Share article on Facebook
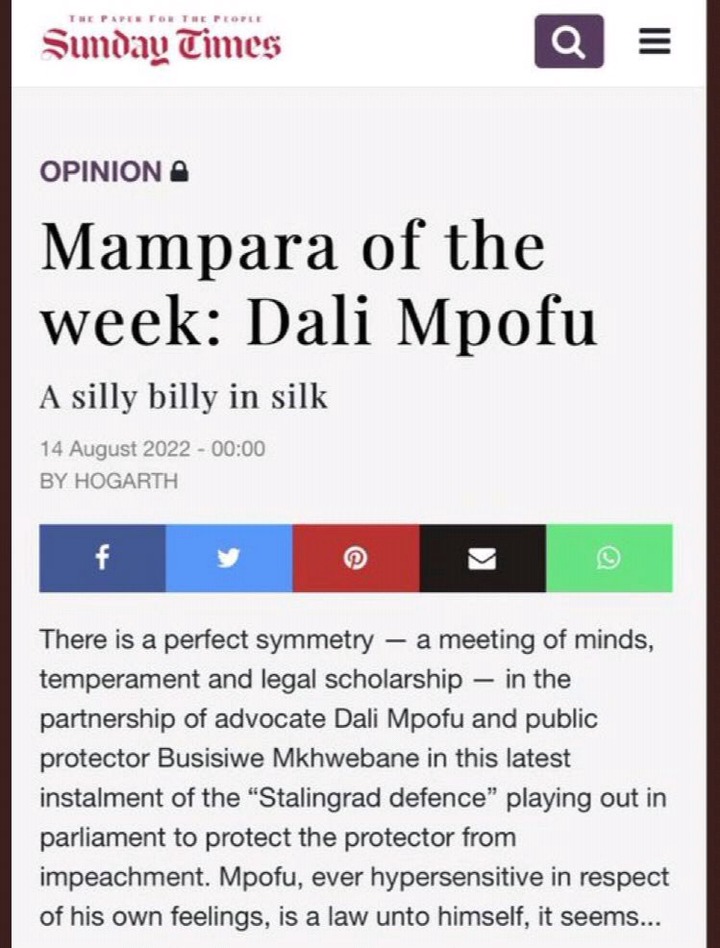 point(102,559)
